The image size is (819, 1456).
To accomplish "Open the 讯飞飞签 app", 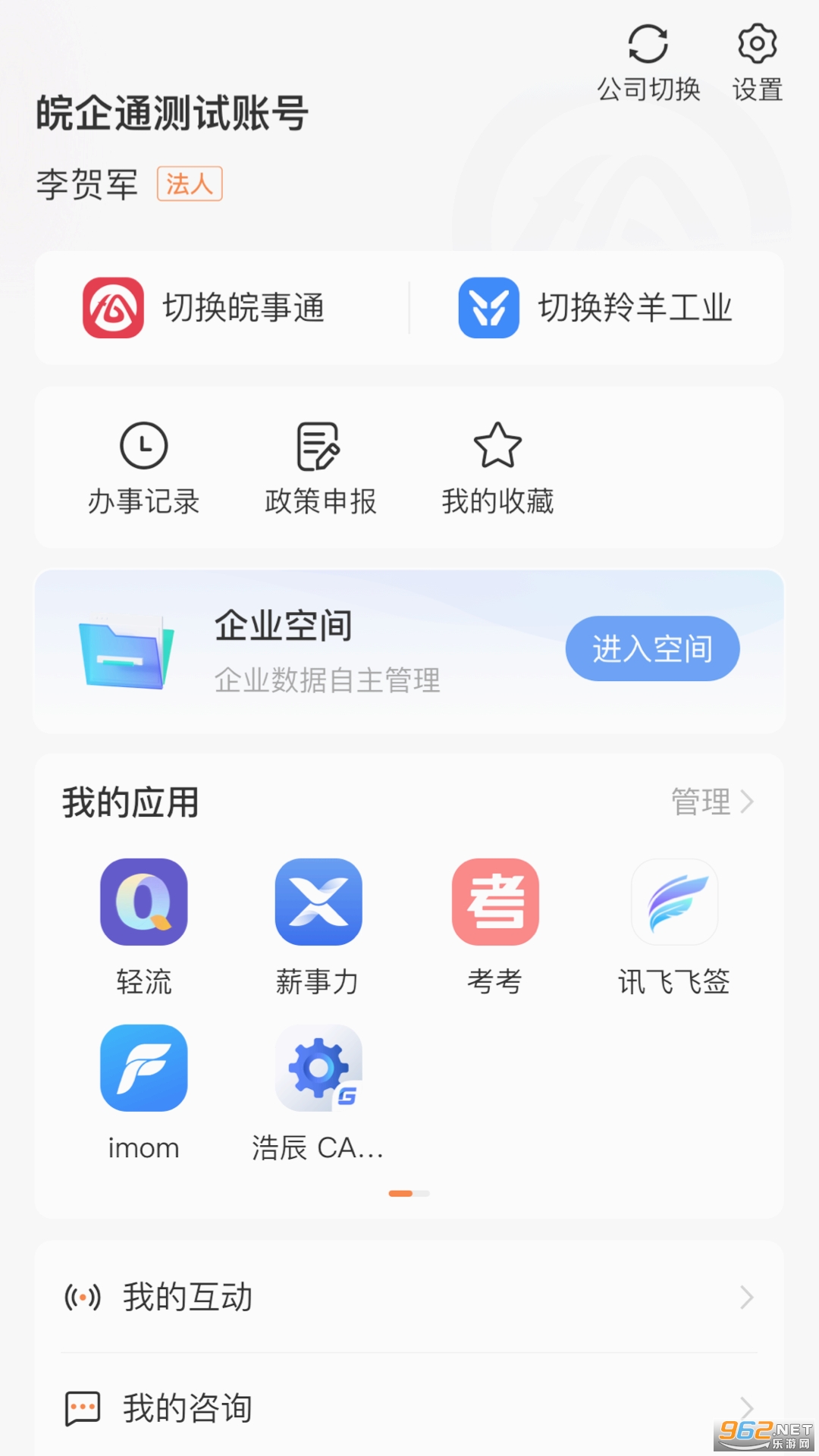I will click(674, 925).
